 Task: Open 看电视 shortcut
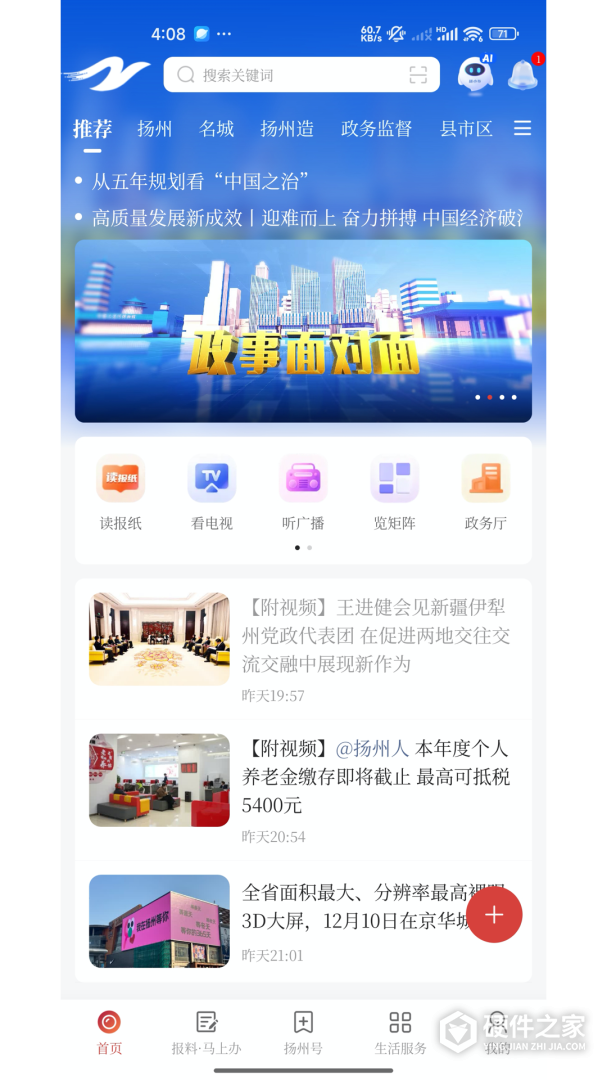pos(212,492)
